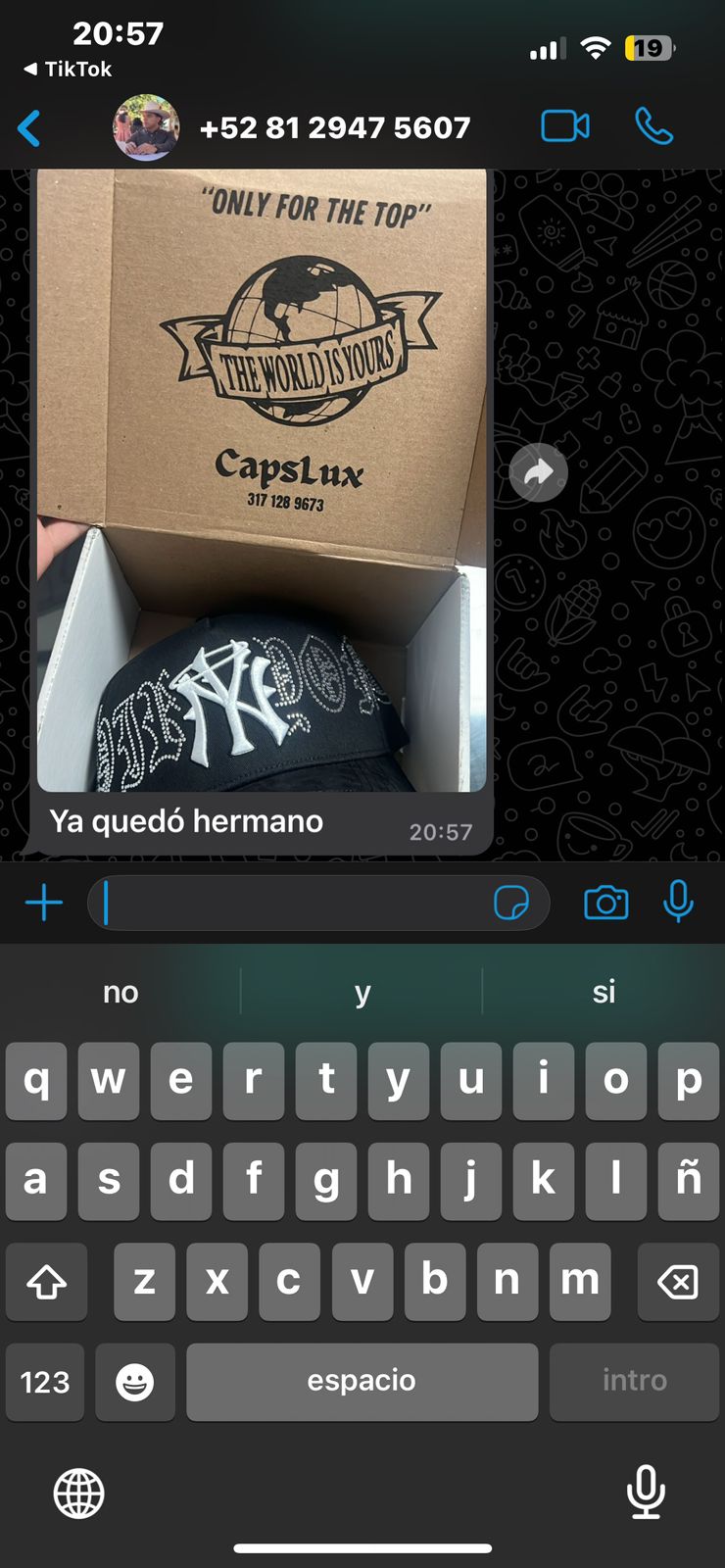The width and height of the screenshot is (725, 1568).
Task: Open the attachments plus menu
Action: tap(44, 903)
